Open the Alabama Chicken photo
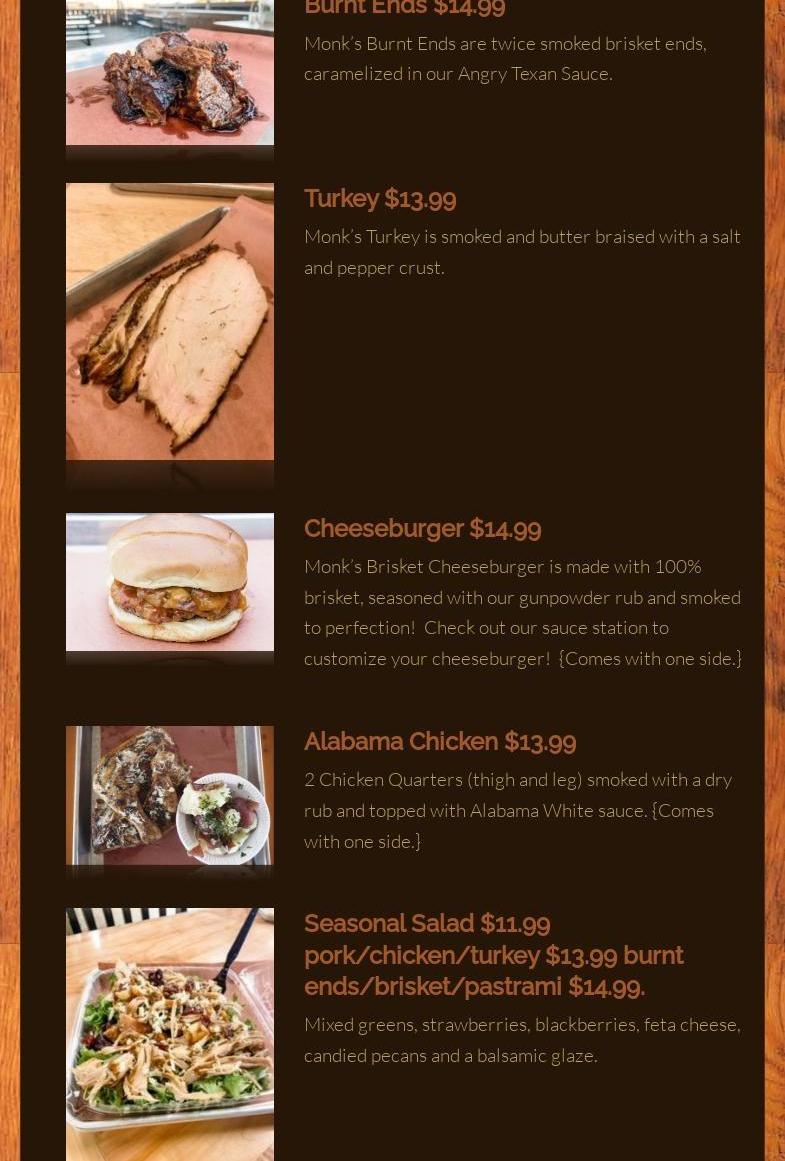Viewport: 785px width, 1161px height. point(170,795)
